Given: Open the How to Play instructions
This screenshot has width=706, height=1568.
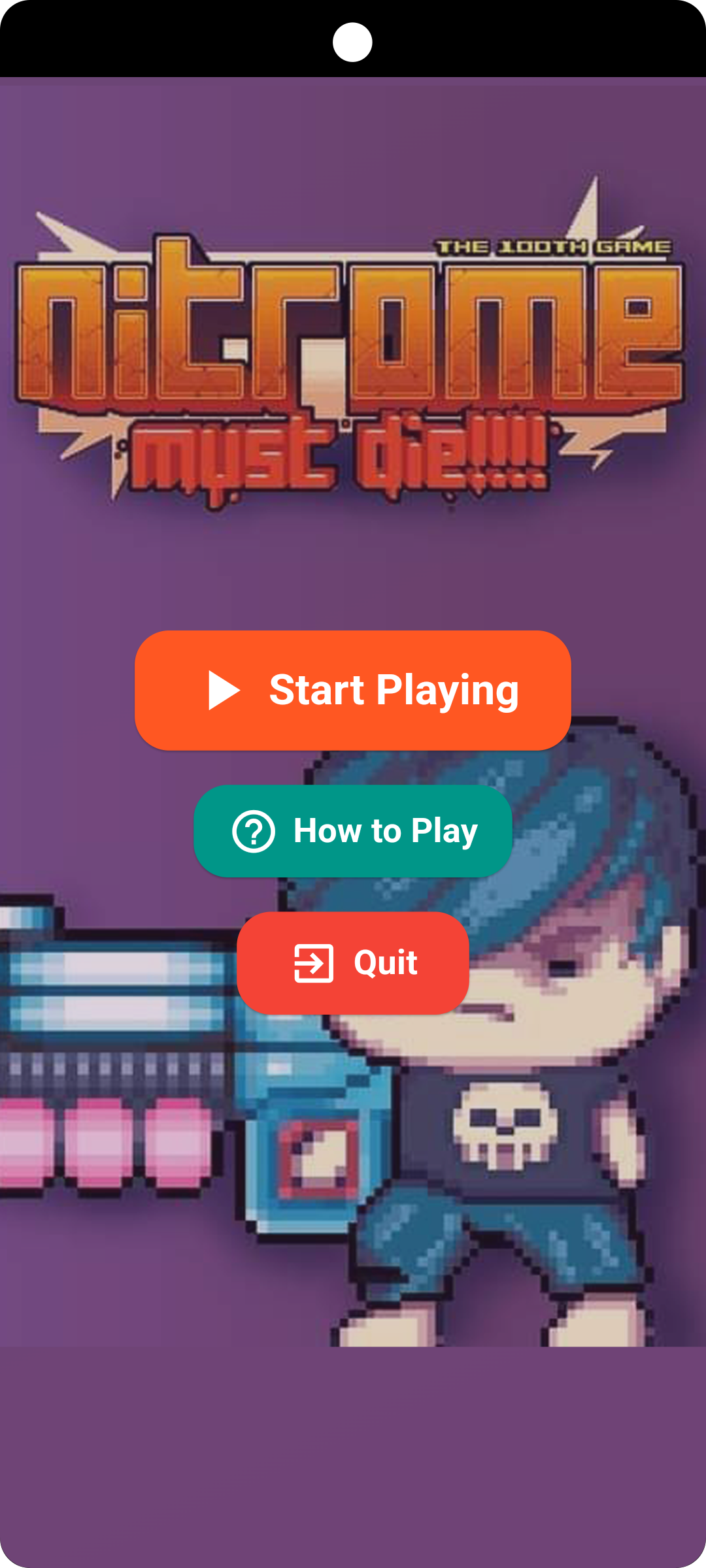Looking at the screenshot, I should tap(353, 831).
